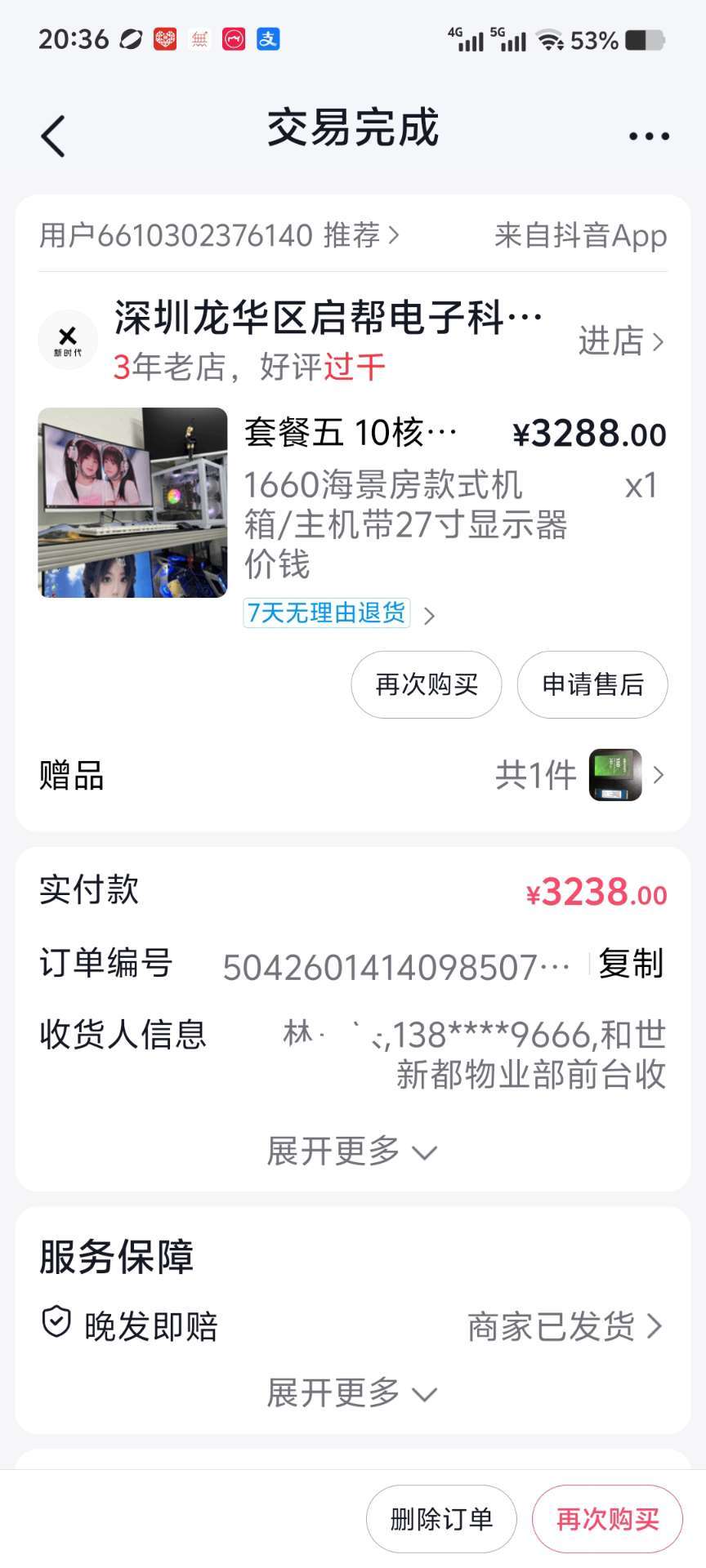Open the three-dot overflow menu
The height and width of the screenshot is (1568, 706).
click(649, 136)
